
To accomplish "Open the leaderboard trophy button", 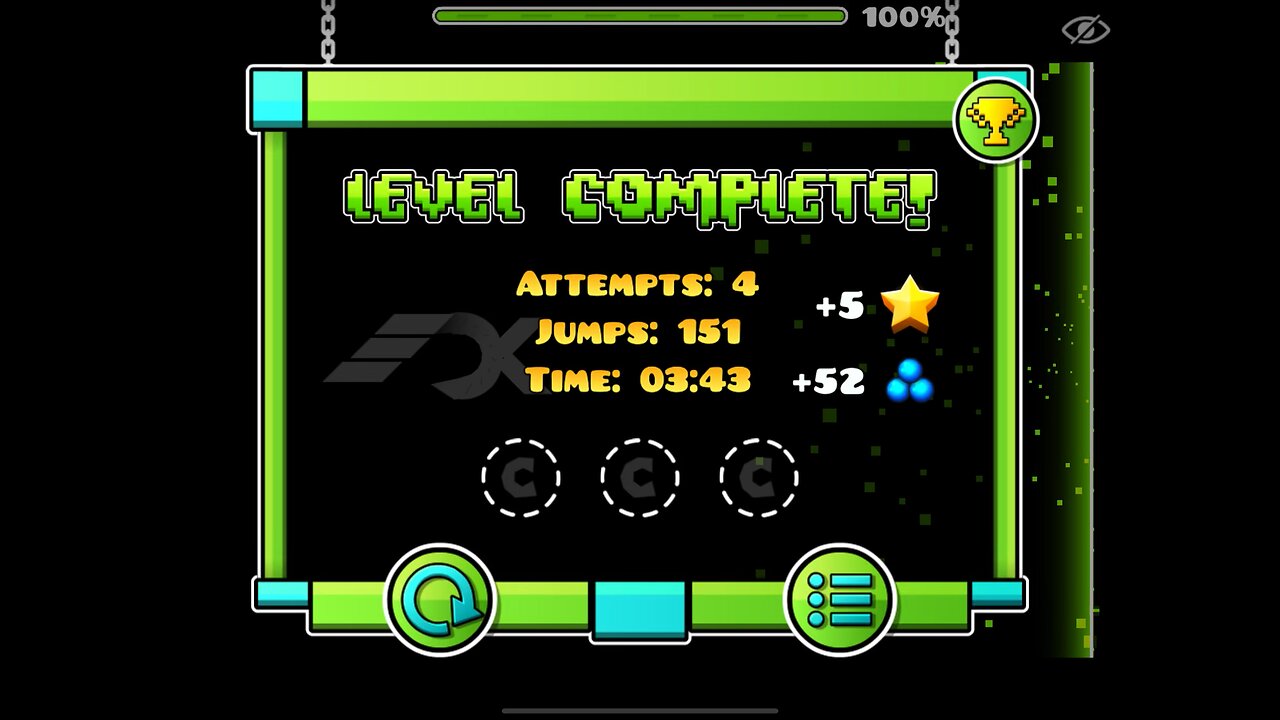I will coord(995,120).
